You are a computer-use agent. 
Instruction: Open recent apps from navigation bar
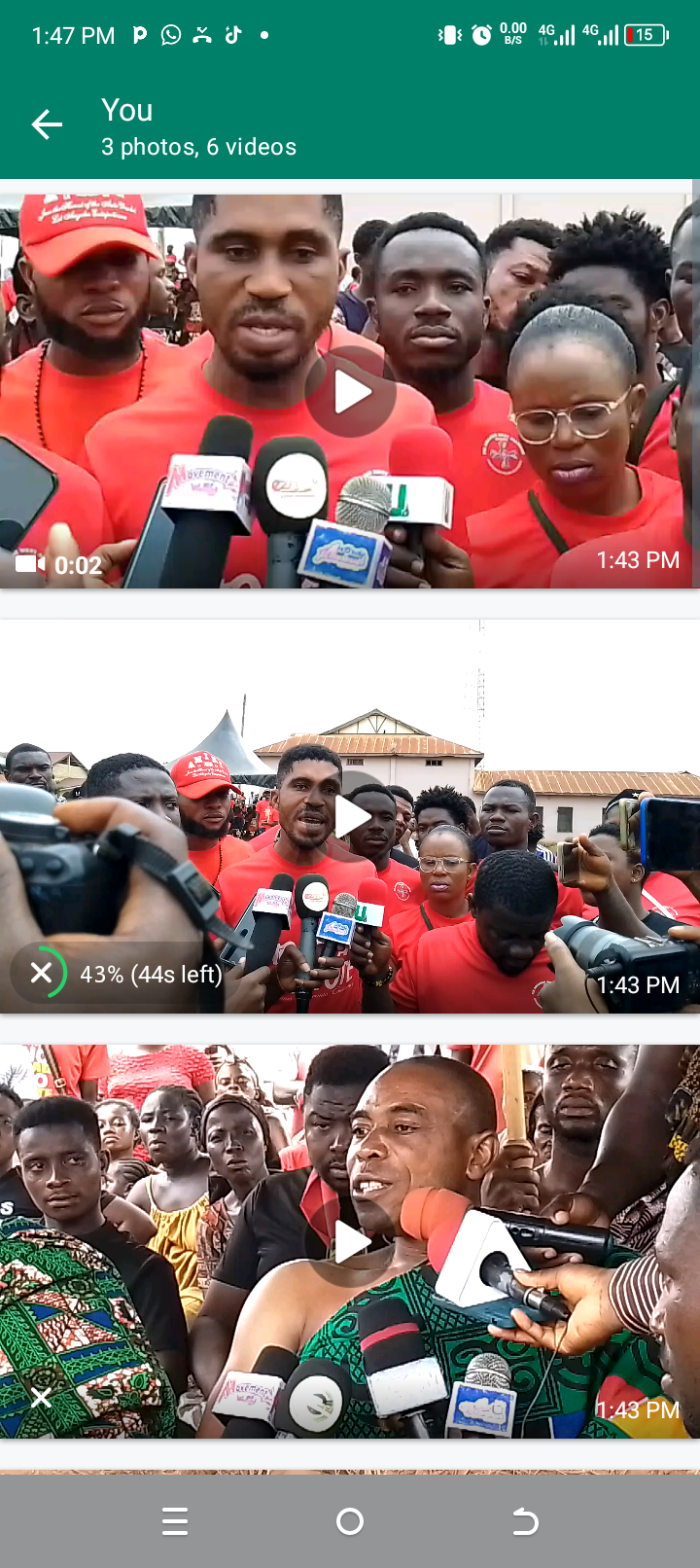(175, 1521)
